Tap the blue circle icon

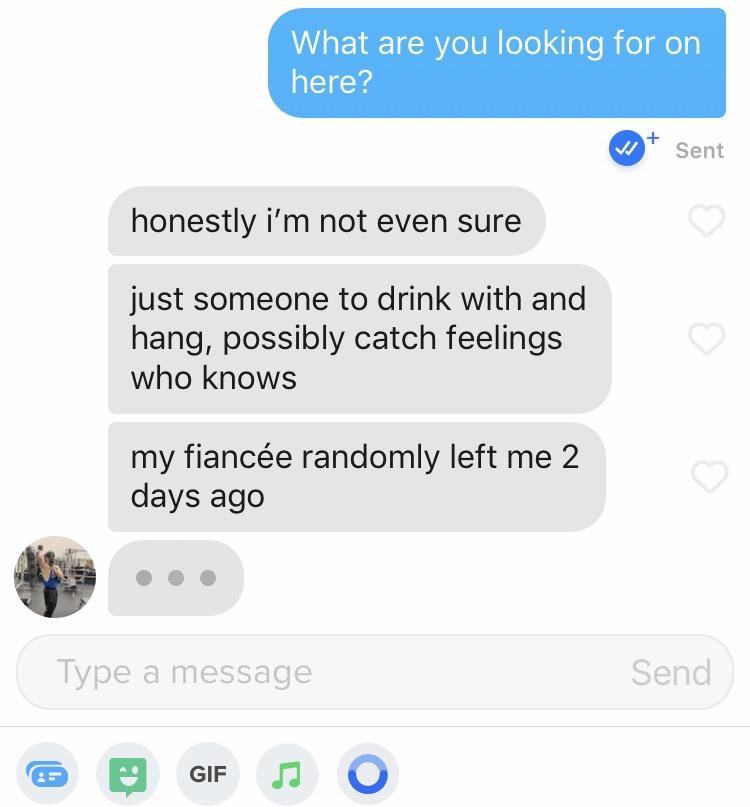(x=367, y=774)
